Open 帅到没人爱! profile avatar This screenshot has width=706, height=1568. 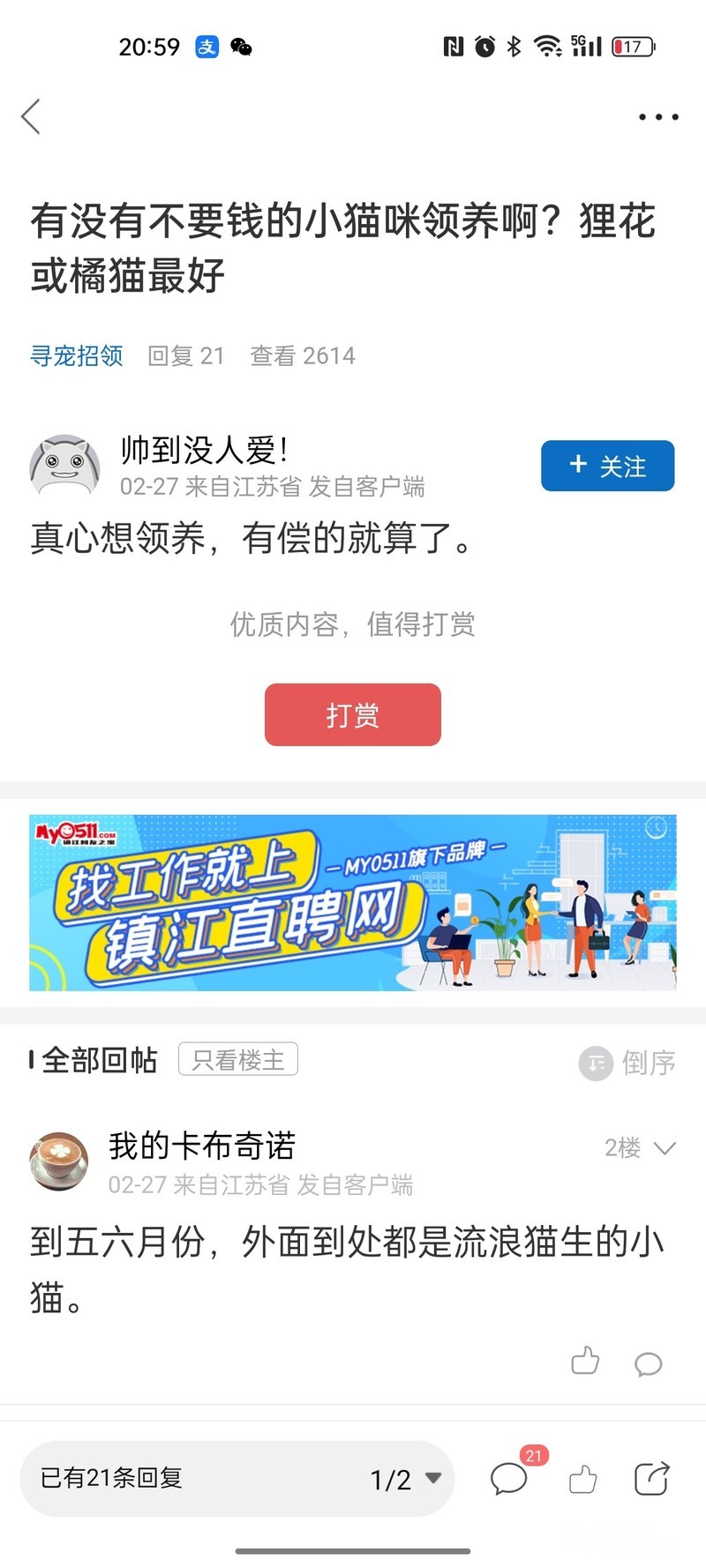pos(64,466)
